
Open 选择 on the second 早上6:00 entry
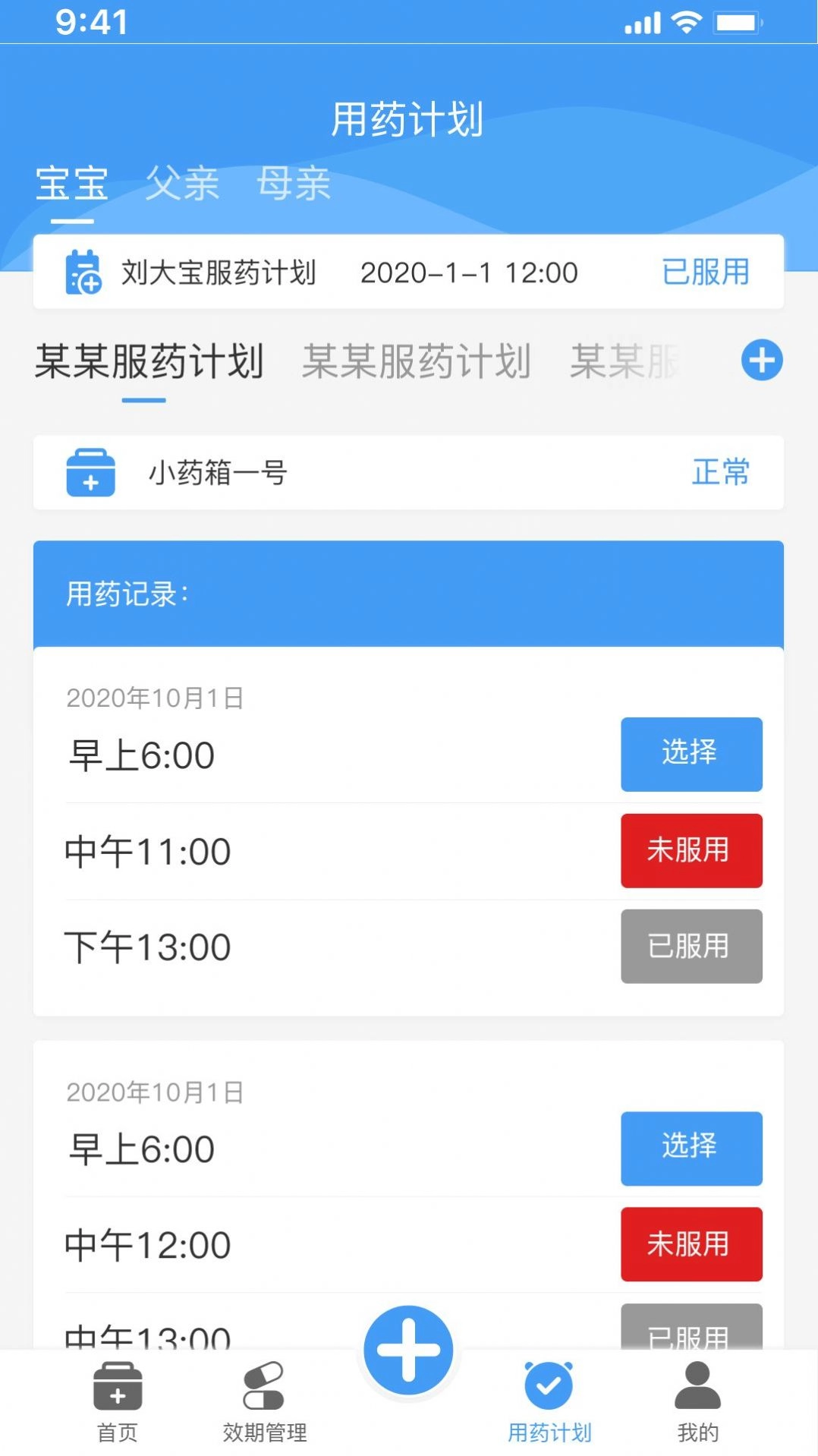coord(691,1149)
